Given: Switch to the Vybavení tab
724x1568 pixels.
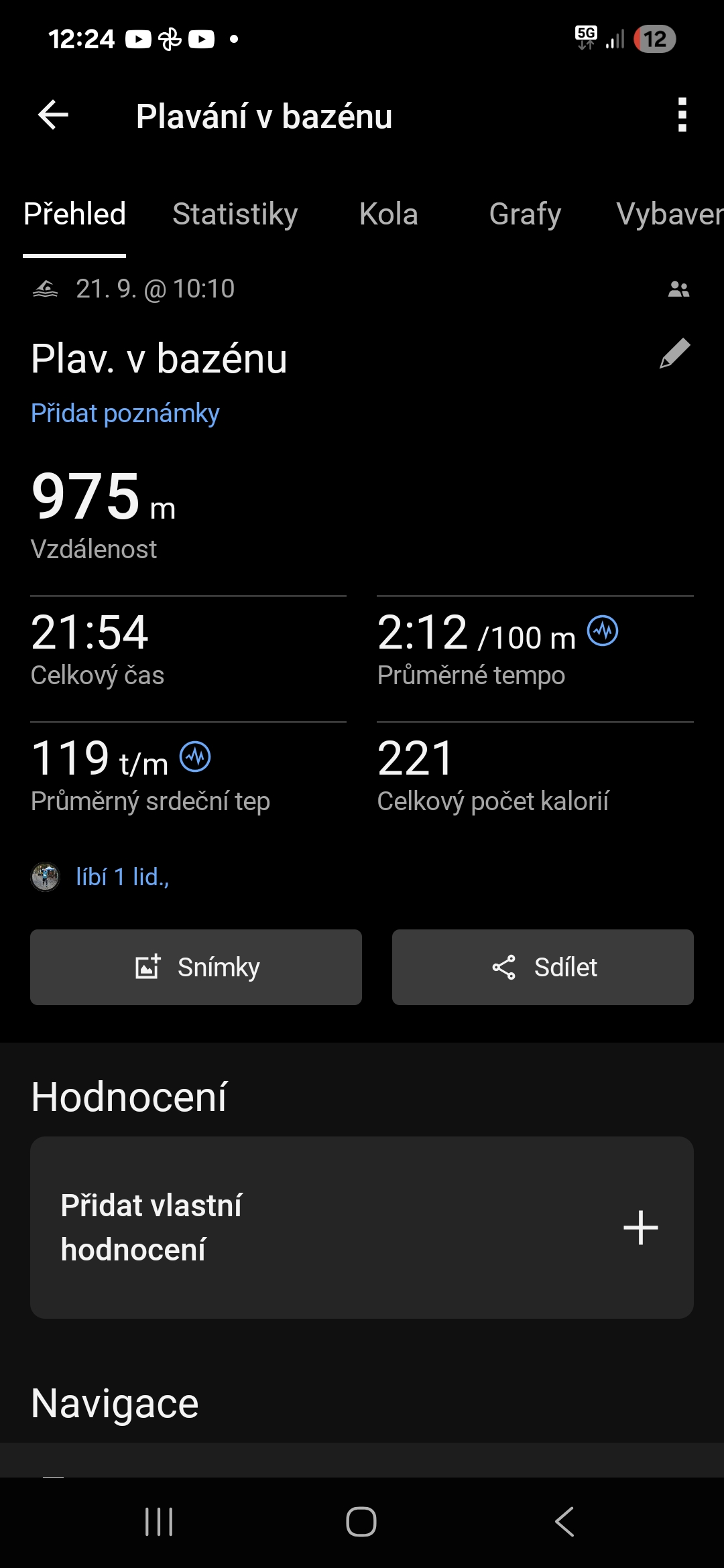Looking at the screenshot, I should [669, 214].
